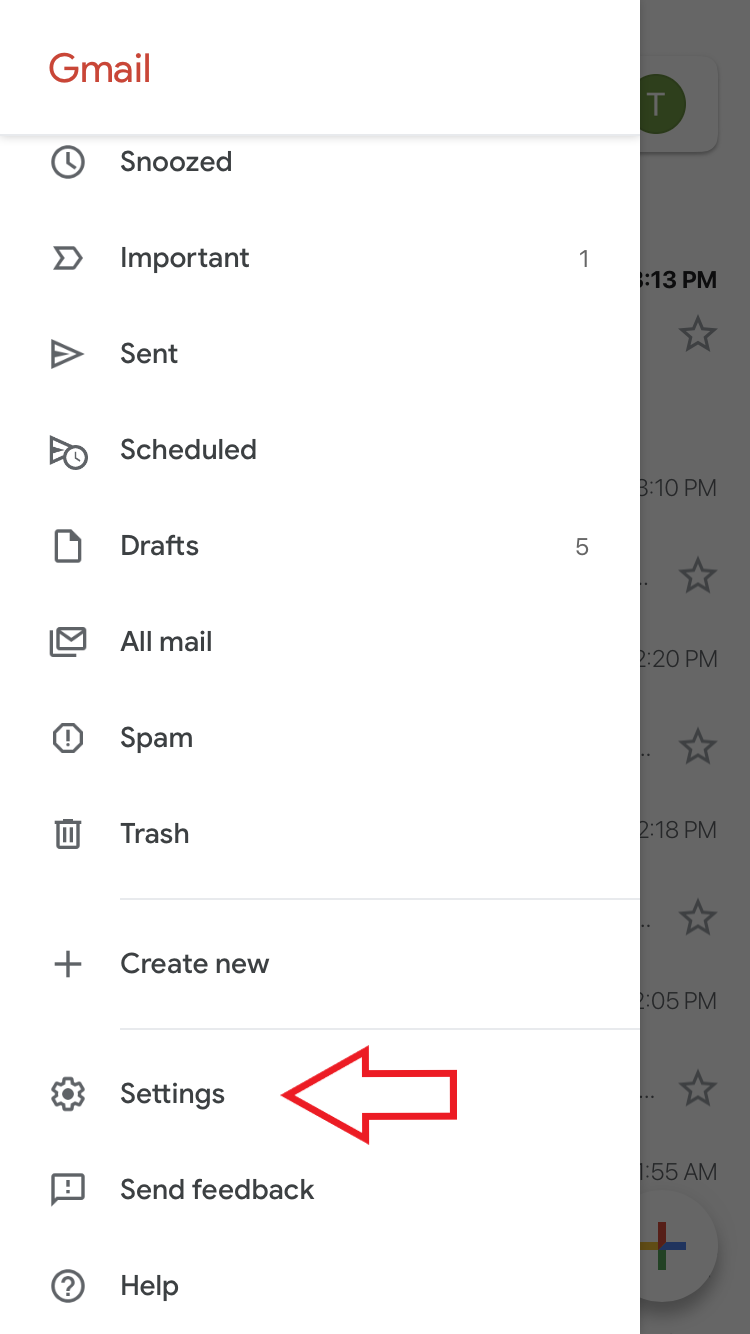The height and width of the screenshot is (1334, 750).
Task: View the Drafts folder
Action: click(x=320, y=546)
